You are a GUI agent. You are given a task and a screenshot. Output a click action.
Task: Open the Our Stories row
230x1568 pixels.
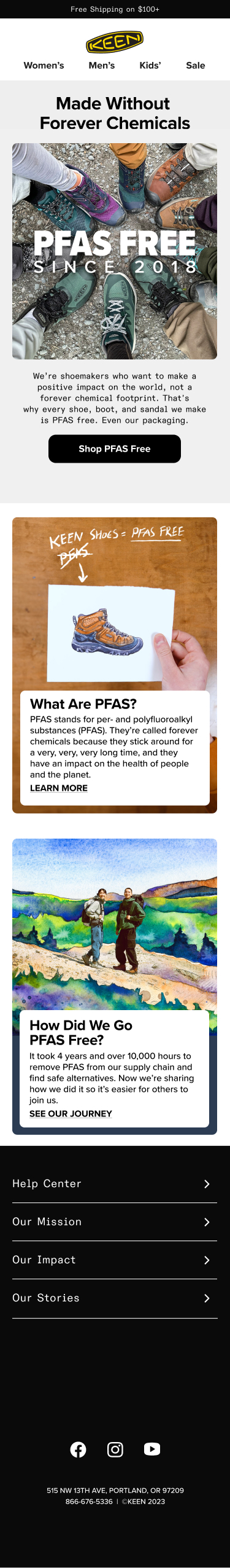tap(115, 1298)
